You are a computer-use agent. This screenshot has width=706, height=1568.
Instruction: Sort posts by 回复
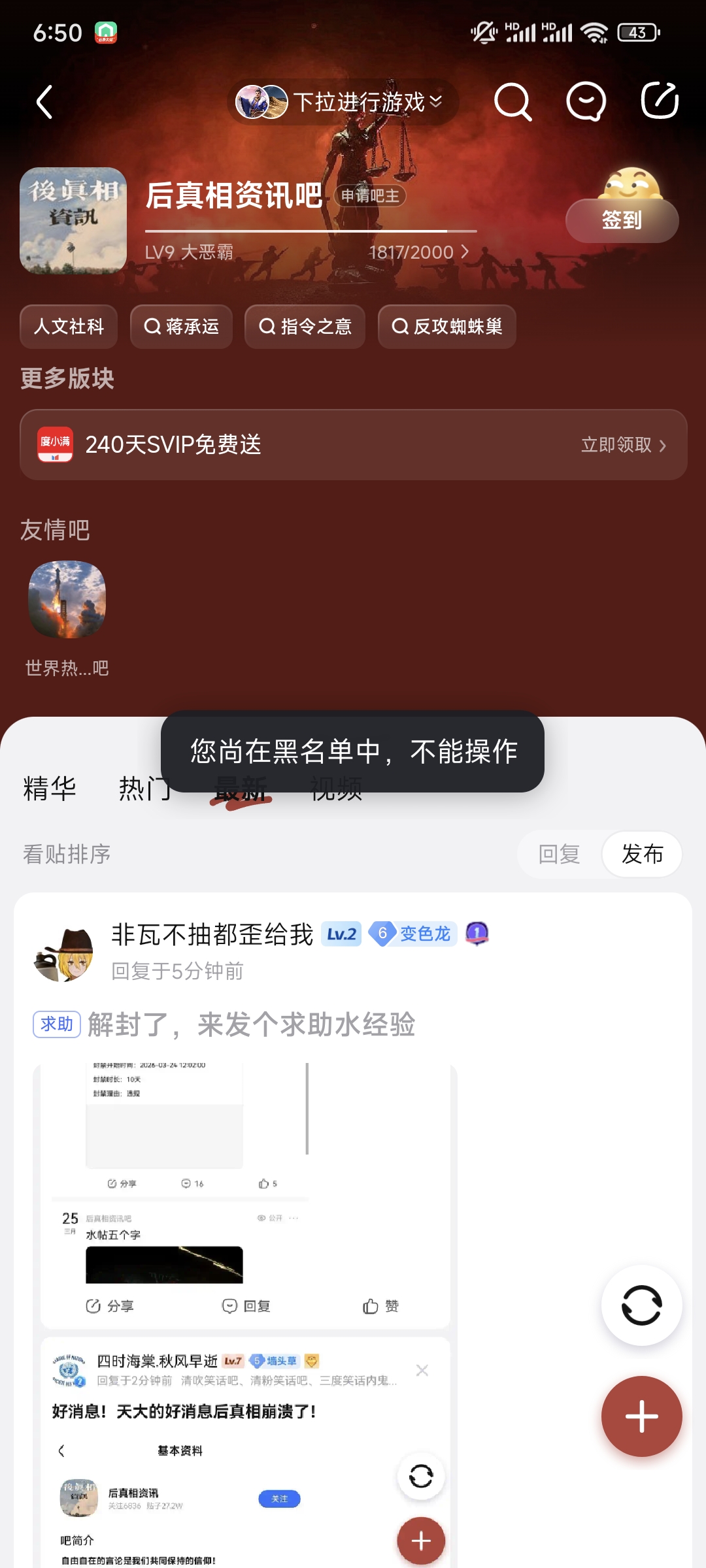(x=559, y=854)
